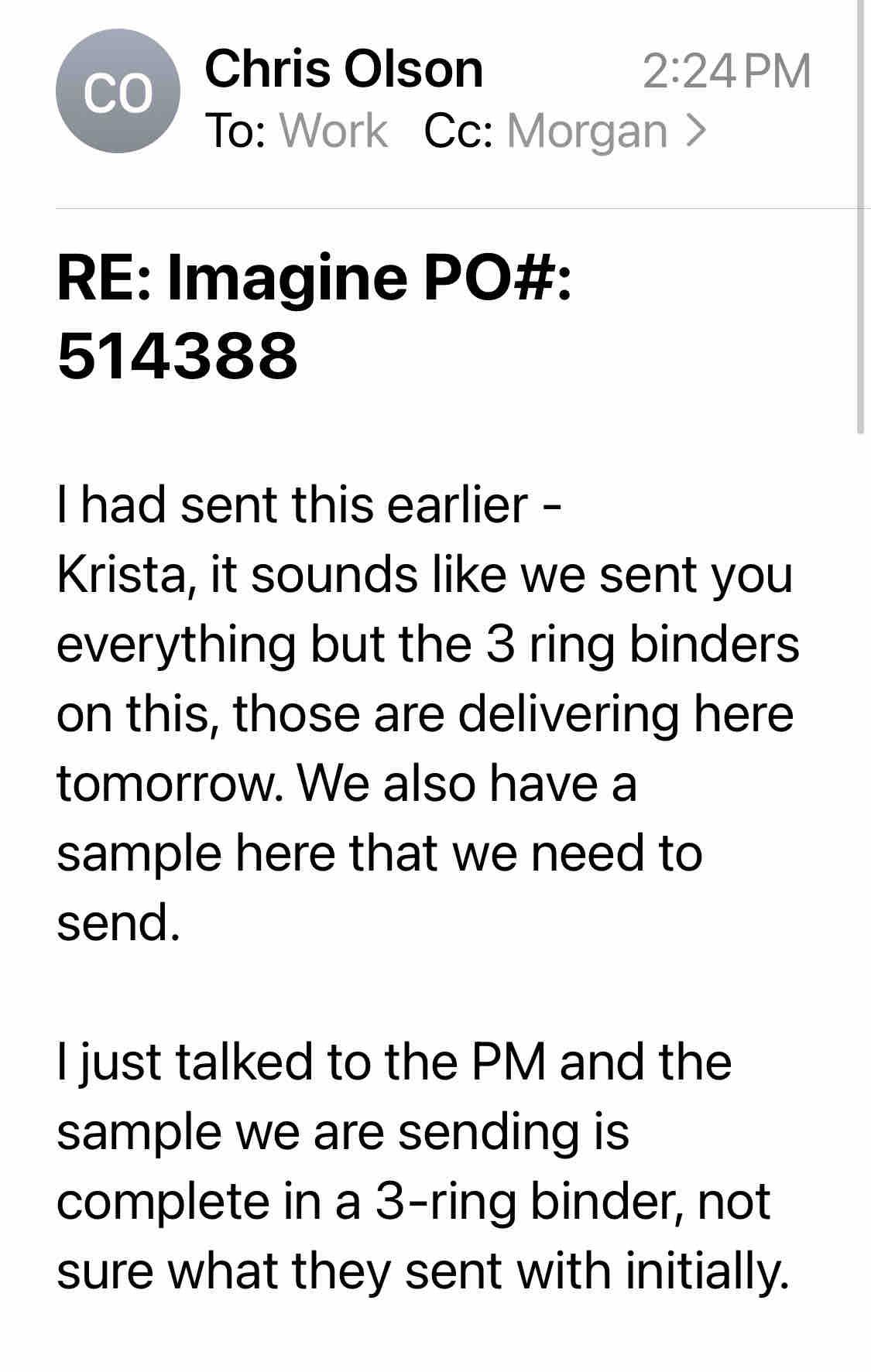Tap Chris Olson's CO avatar
Screen dimensions: 871x1372
click(x=118, y=91)
